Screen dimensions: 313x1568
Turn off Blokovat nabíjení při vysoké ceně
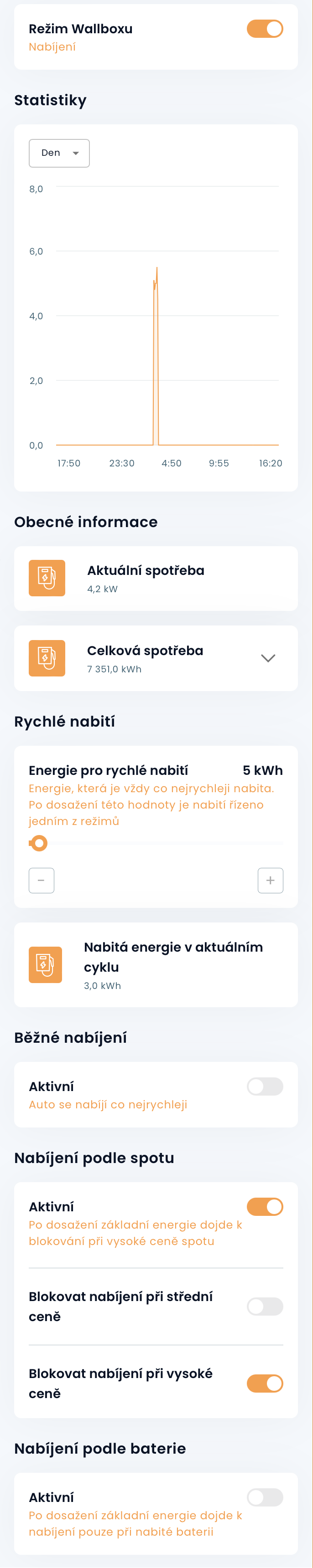point(265,1384)
